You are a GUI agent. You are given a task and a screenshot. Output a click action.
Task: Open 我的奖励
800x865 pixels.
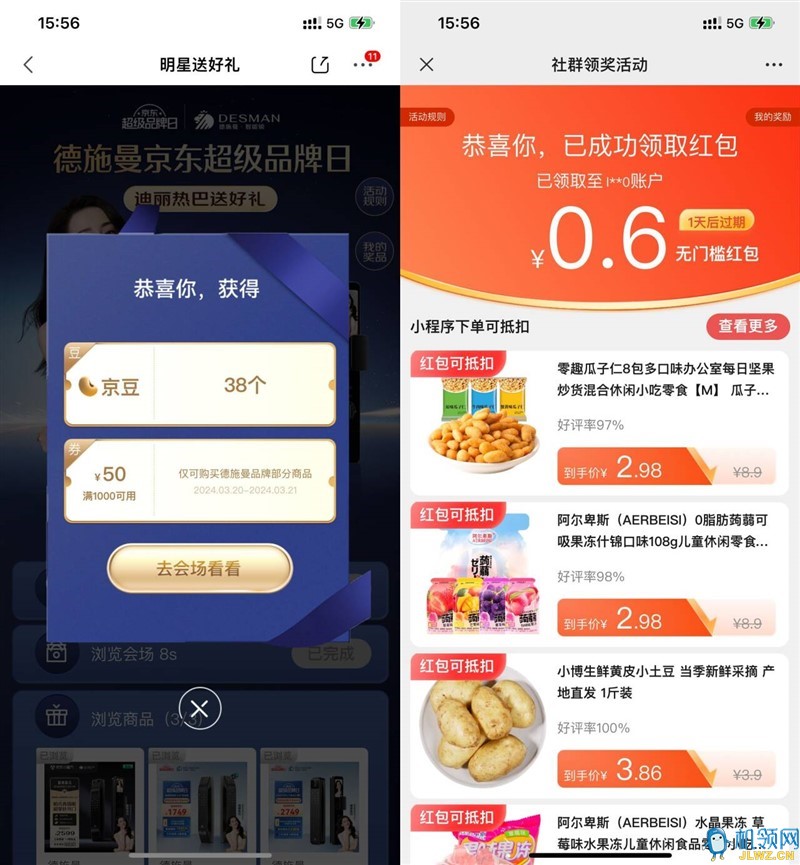point(772,118)
